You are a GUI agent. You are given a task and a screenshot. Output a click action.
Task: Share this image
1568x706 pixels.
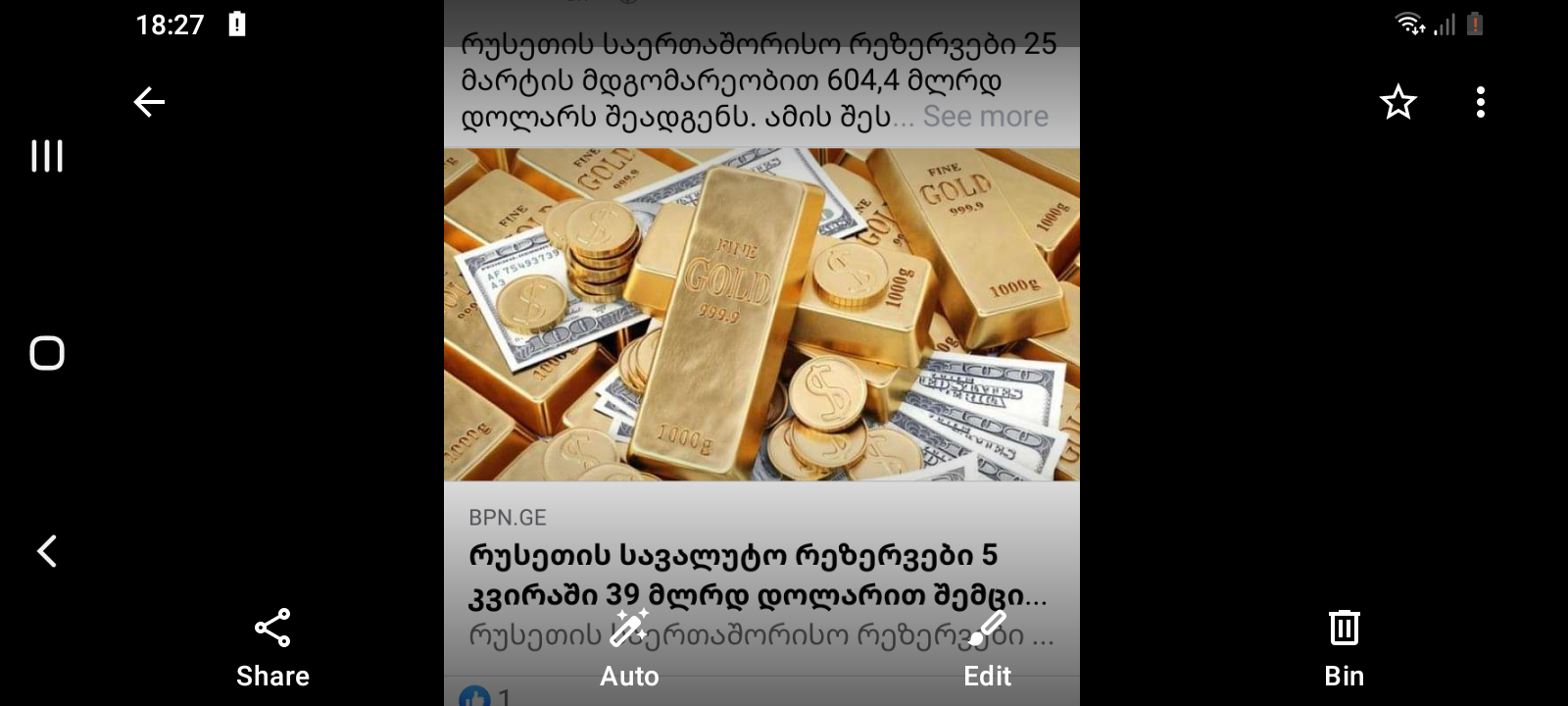[272, 647]
